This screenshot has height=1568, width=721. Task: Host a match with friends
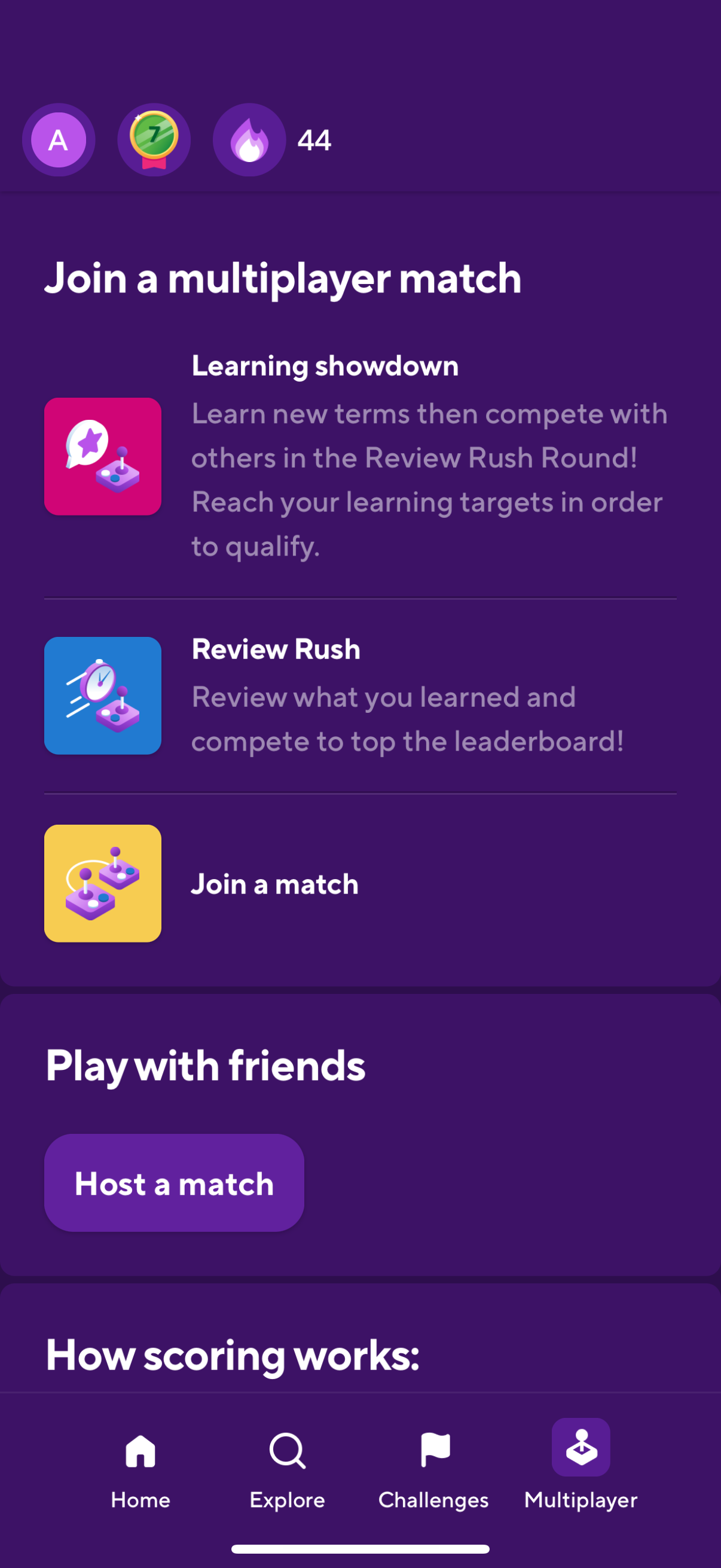[x=174, y=1183]
